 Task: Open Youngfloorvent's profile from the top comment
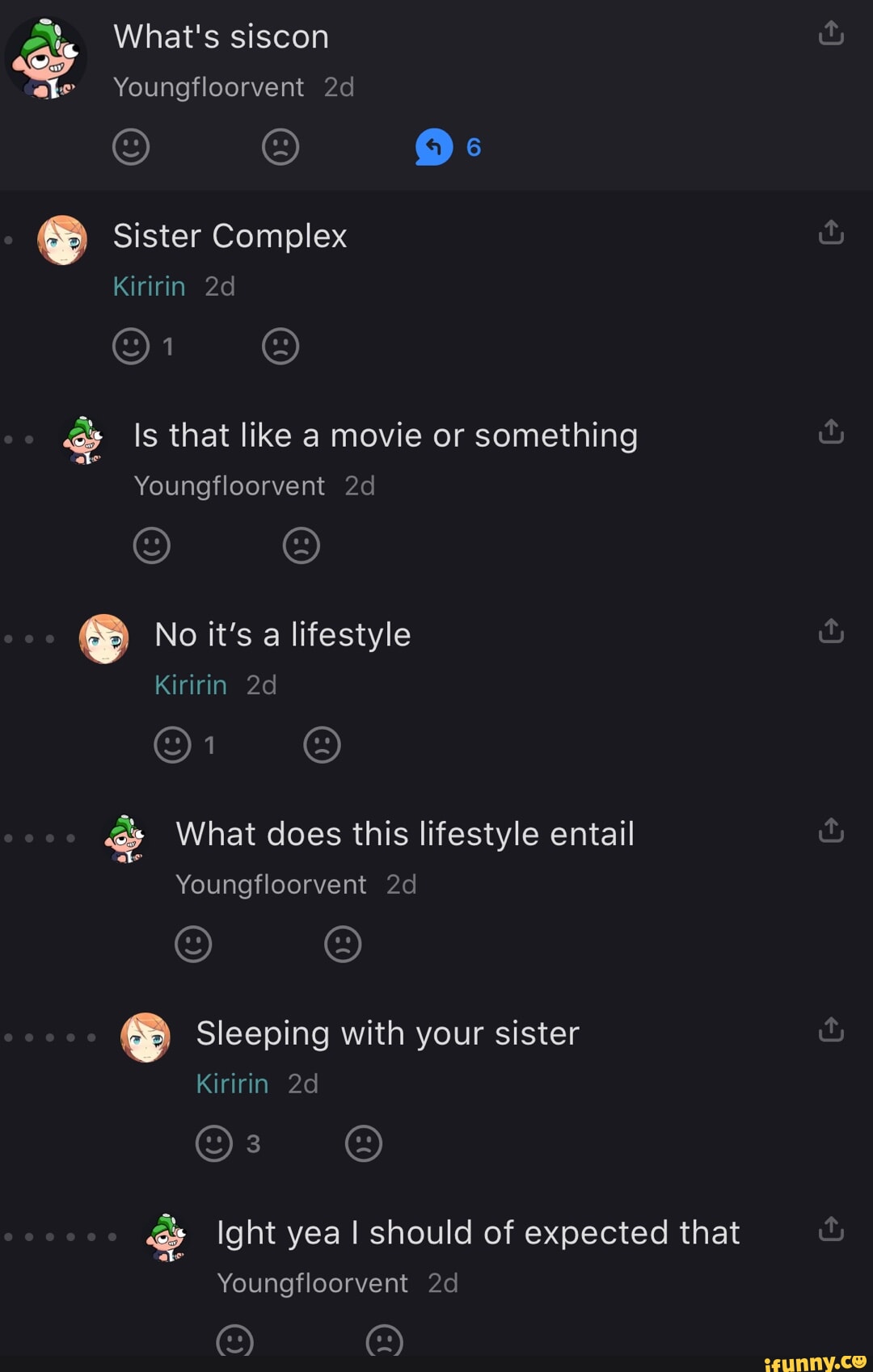[x=209, y=86]
